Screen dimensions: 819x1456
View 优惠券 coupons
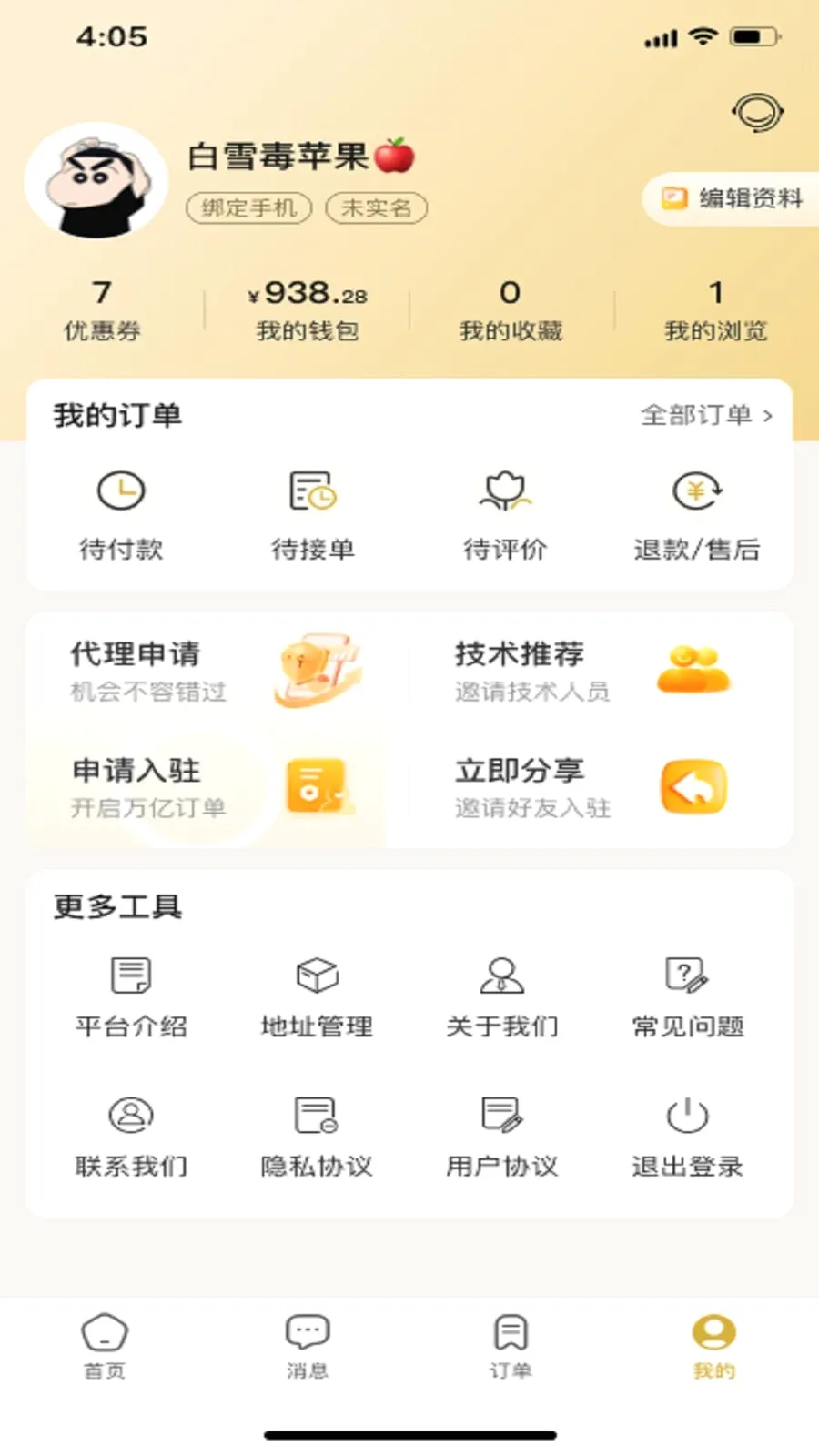(102, 309)
